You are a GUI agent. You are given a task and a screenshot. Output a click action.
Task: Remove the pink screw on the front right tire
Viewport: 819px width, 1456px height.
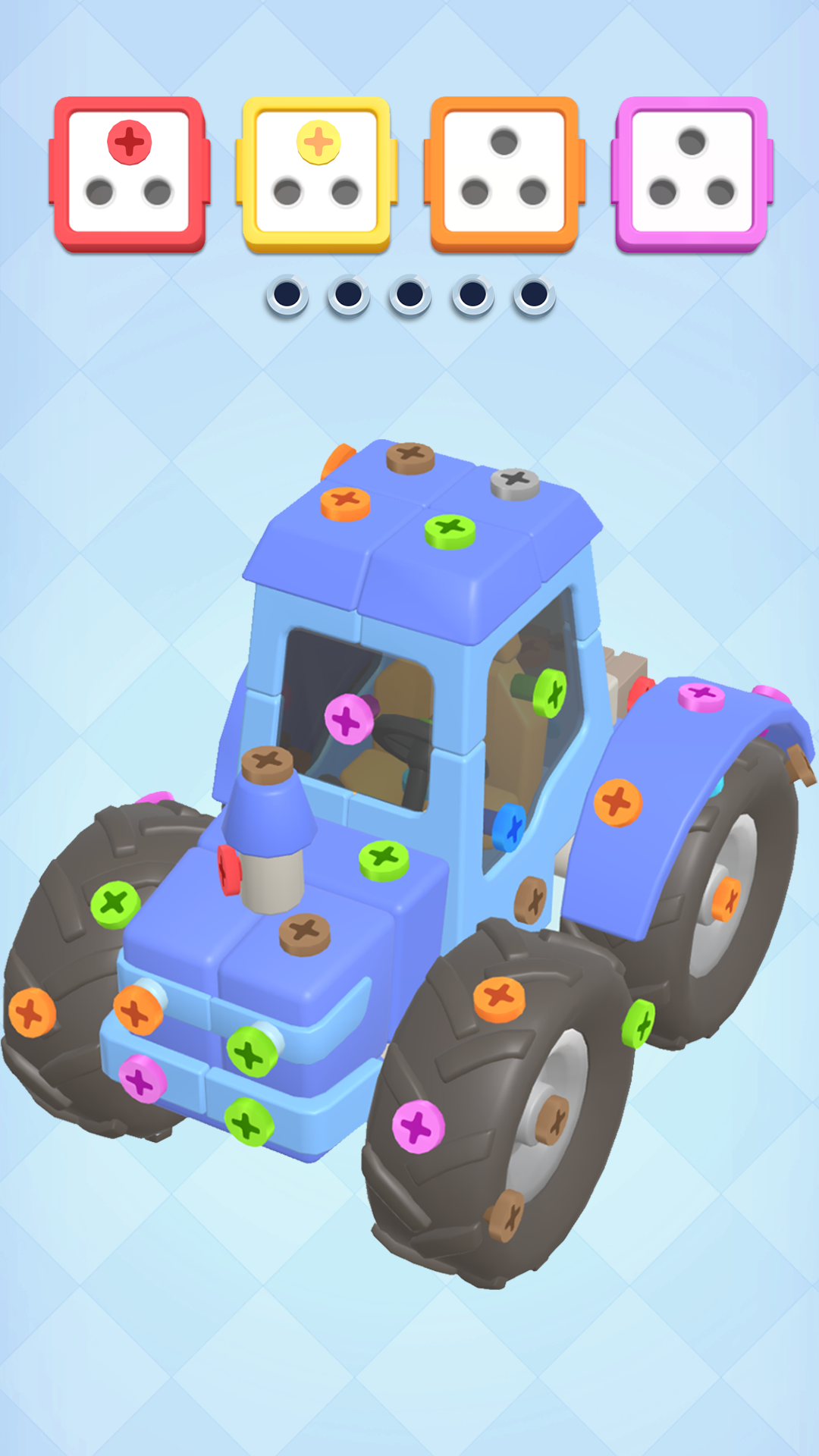(418, 1127)
